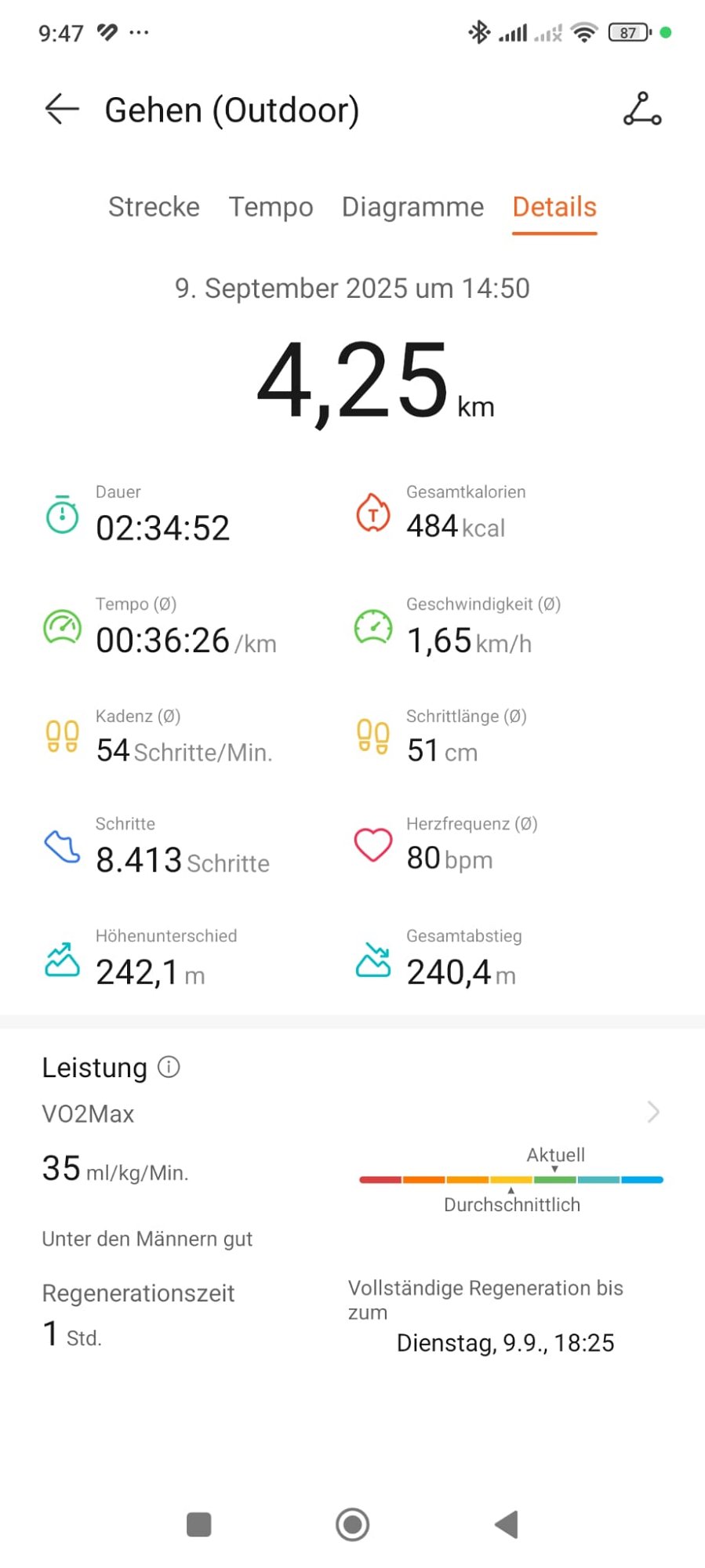The width and height of the screenshot is (705, 1568).
Task: Switch to the Tempo tab
Action: click(271, 207)
